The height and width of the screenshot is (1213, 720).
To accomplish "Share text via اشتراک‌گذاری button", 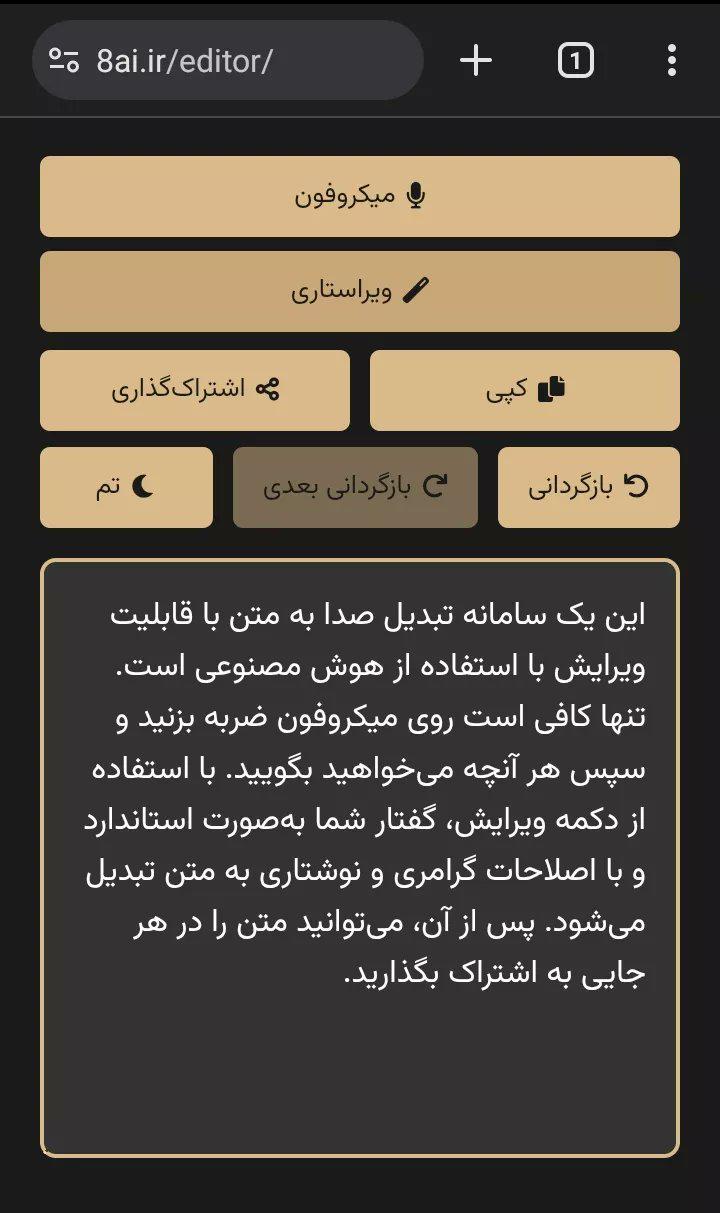I will (195, 390).
